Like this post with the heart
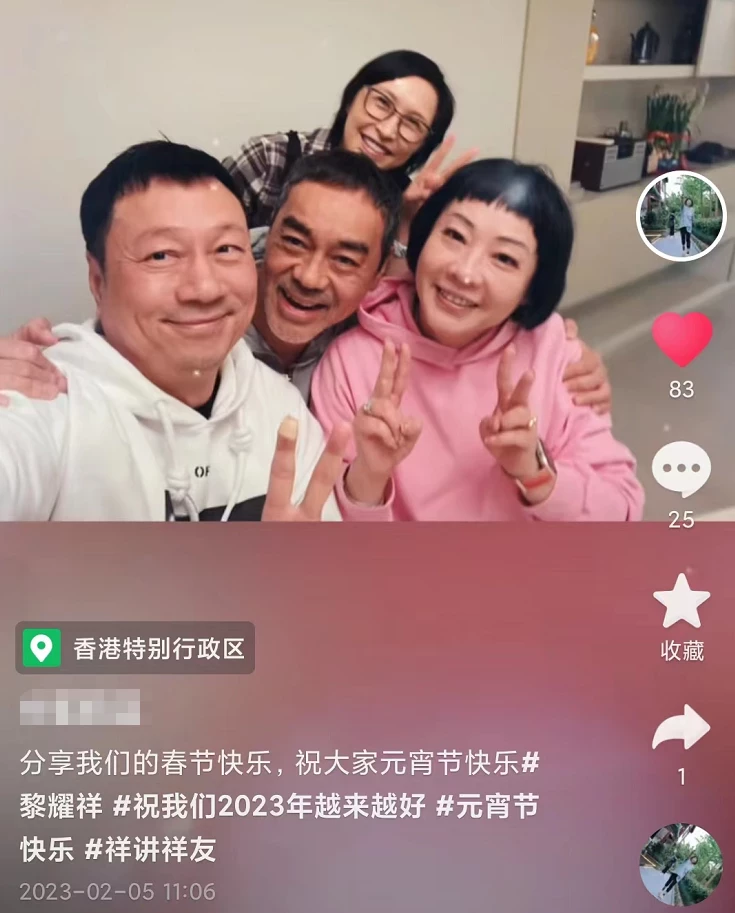 (682, 340)
